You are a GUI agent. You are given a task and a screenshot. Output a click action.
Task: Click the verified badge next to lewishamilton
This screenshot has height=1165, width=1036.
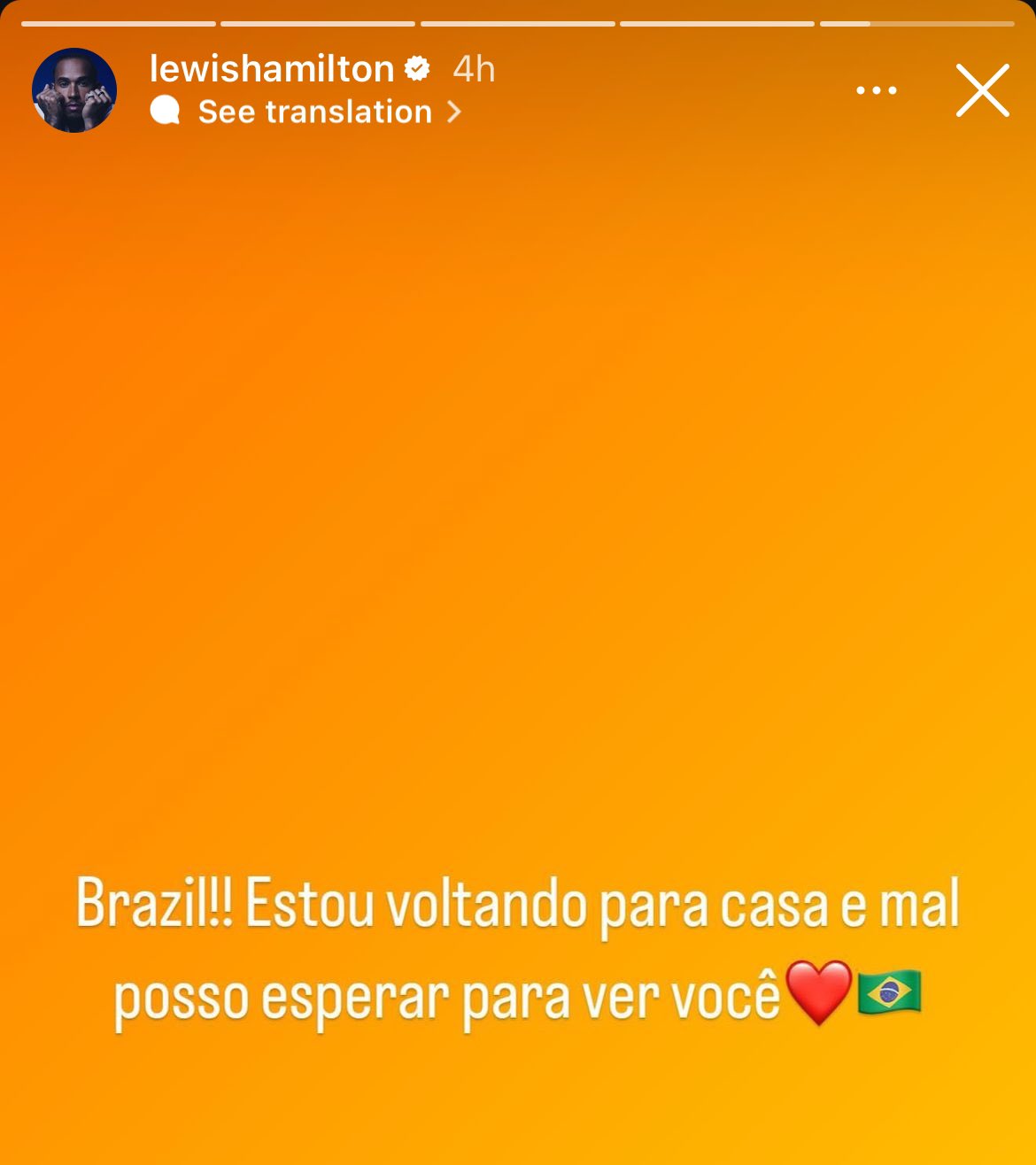(416, 66)
